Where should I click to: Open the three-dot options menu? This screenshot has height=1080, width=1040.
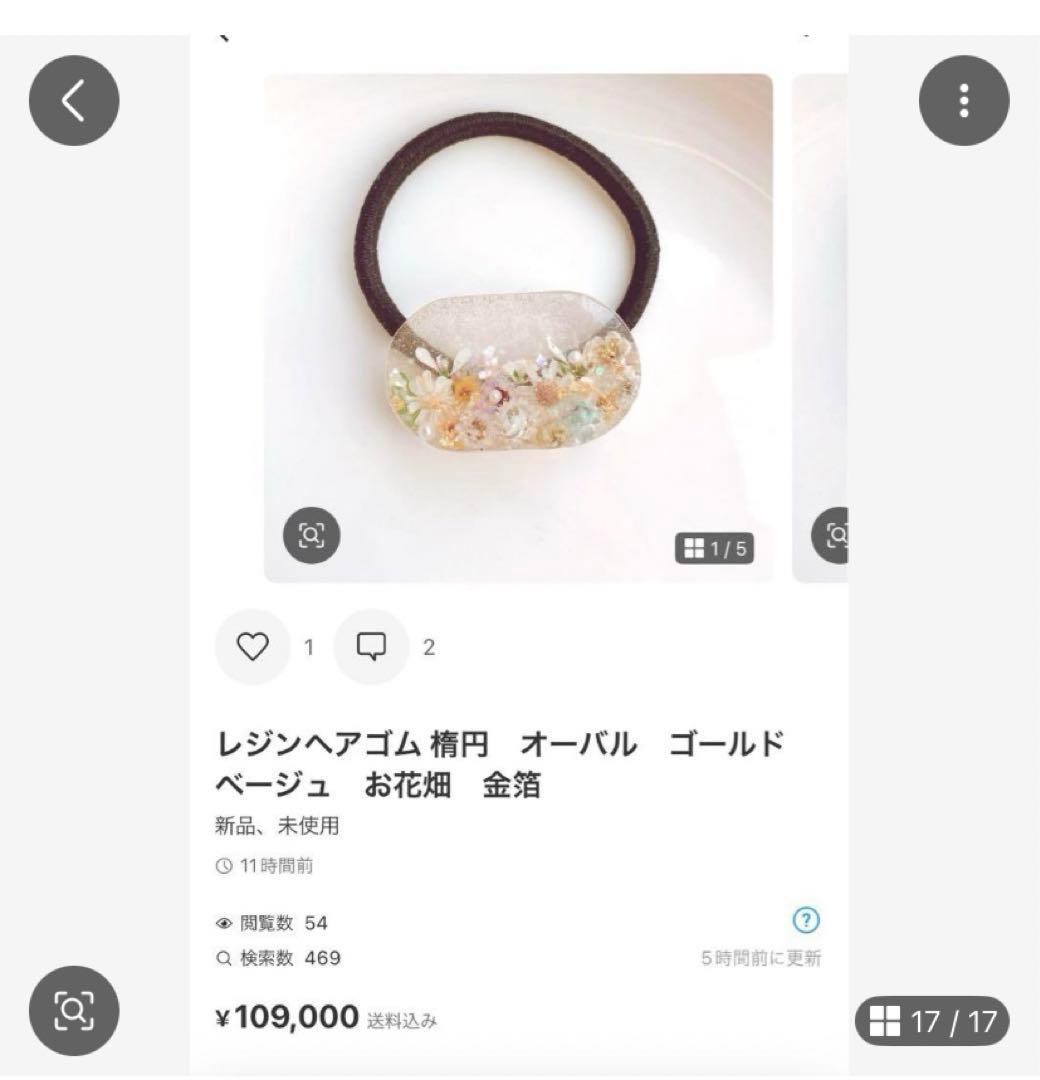[964, 100]
